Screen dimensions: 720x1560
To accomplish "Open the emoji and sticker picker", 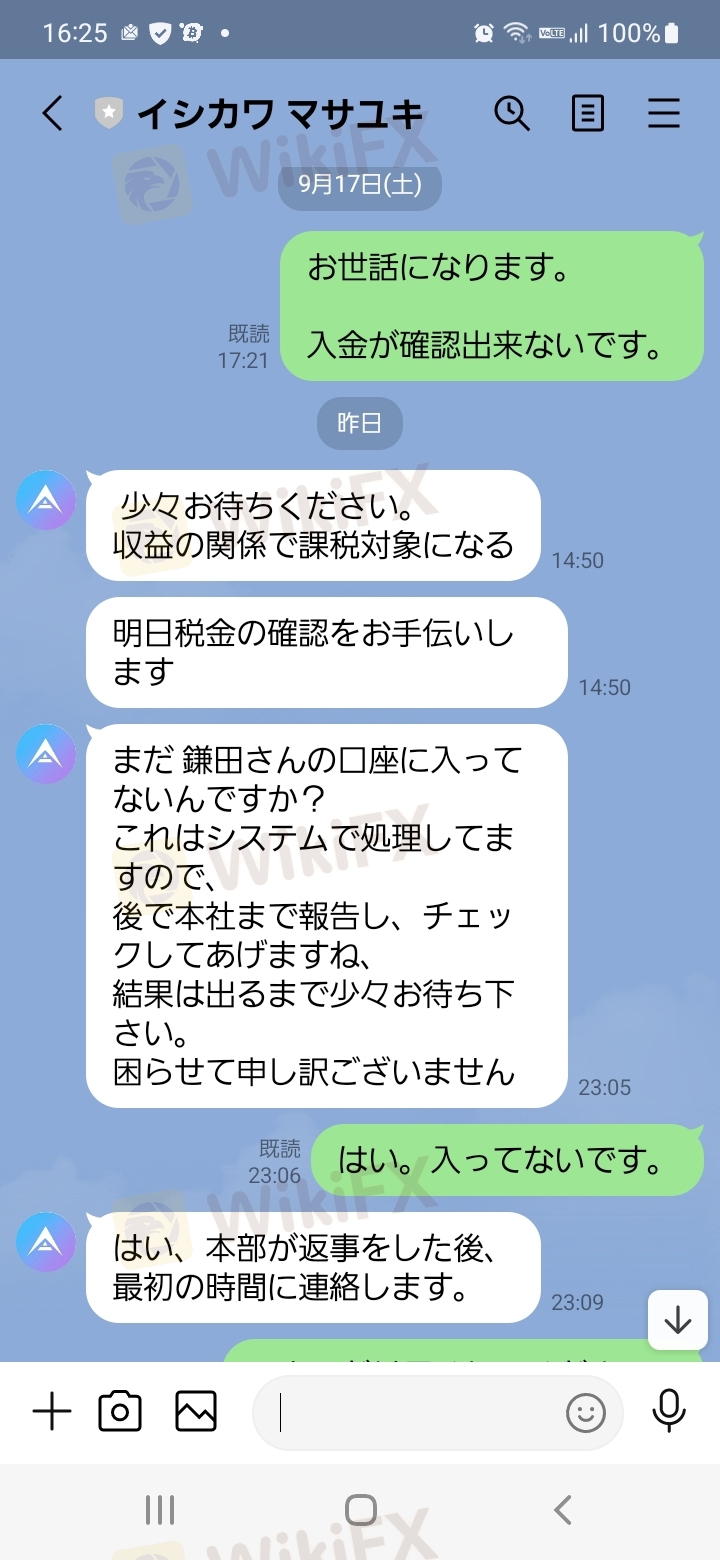I will (586, 1413).
